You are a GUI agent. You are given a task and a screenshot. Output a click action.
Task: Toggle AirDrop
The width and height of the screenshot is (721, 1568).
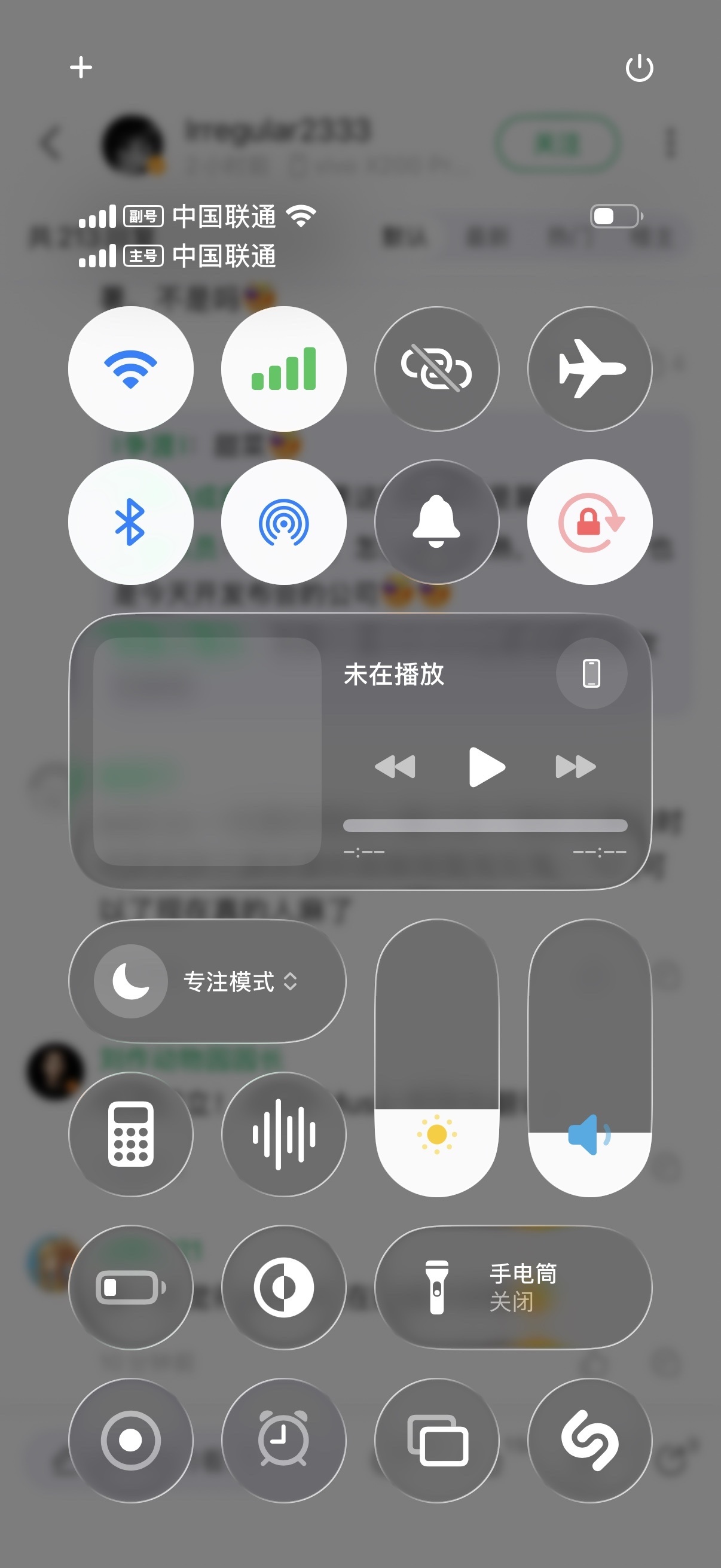coord(283,522)
